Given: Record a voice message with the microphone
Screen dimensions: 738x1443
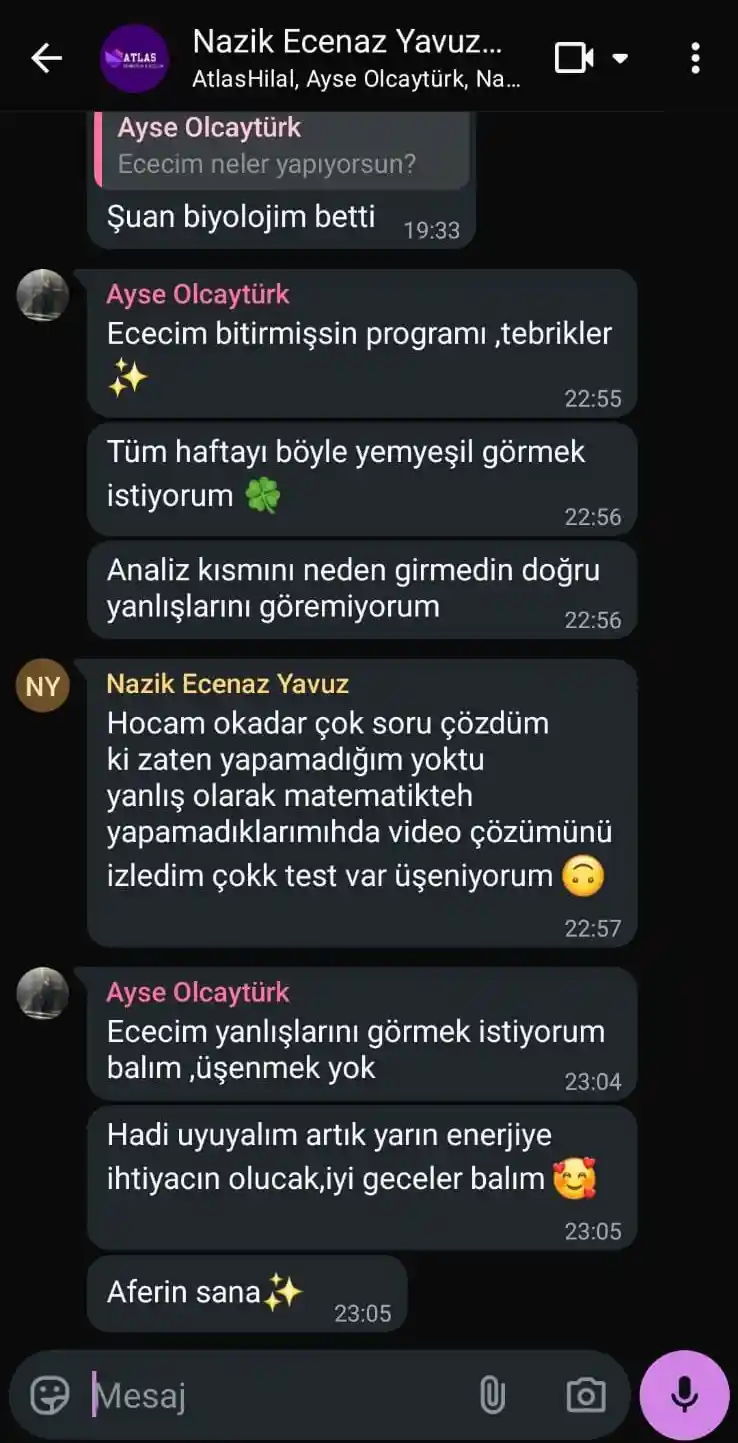Looking at the screenshot, I should (x=683, y=1393).
